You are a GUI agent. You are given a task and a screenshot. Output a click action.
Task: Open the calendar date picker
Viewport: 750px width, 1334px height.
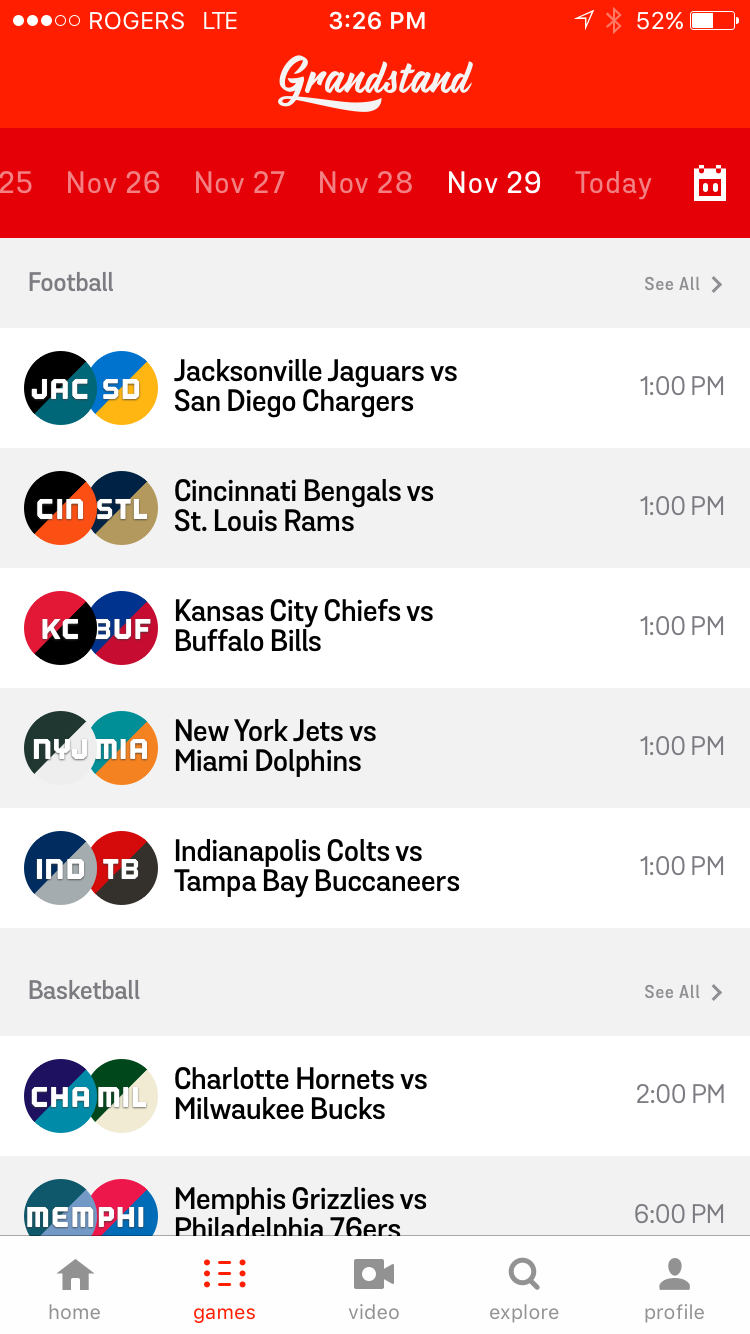pyautogui.click(x=710, y=183)
